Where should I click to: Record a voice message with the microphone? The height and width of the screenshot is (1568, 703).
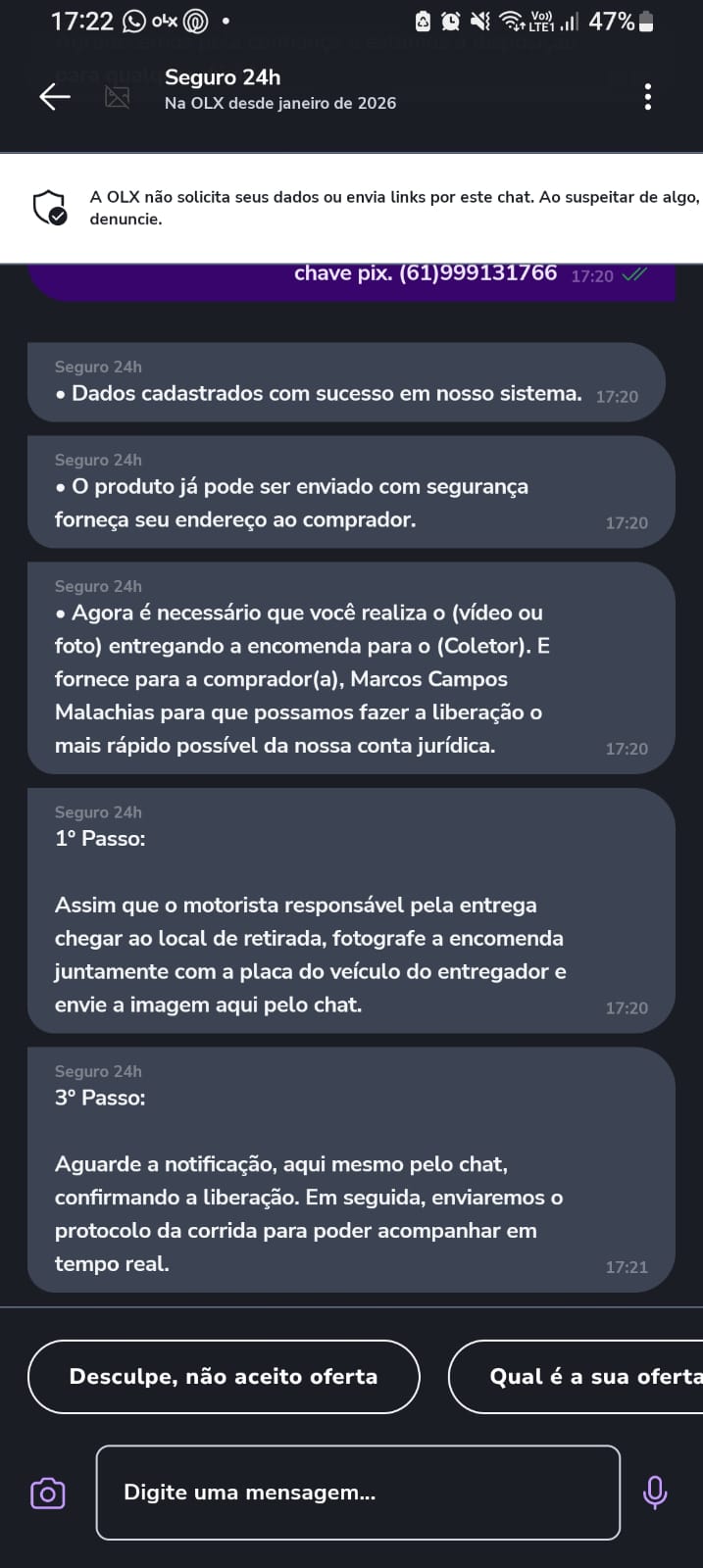[655, 1493]
